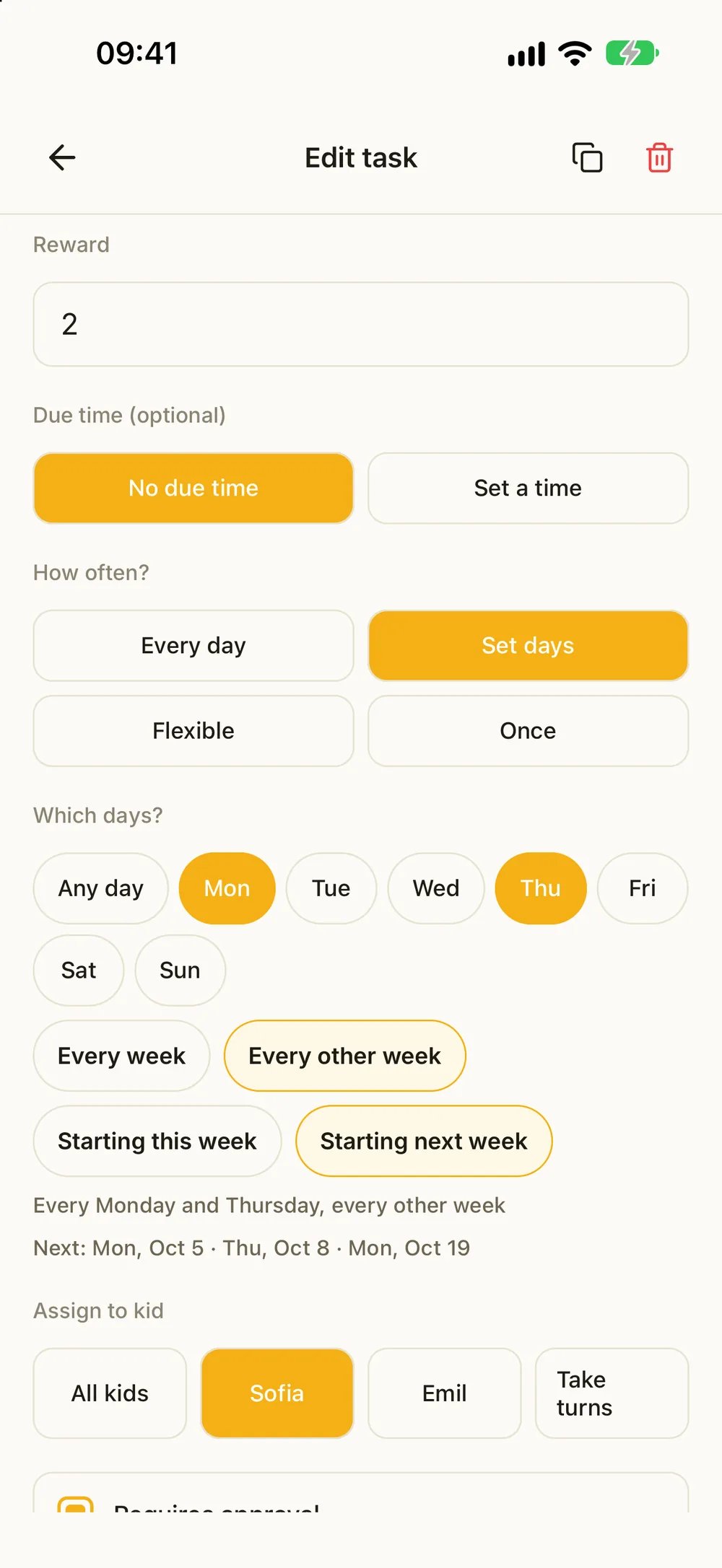
Task: Pick the Any day chip
Action: (101, 888)
